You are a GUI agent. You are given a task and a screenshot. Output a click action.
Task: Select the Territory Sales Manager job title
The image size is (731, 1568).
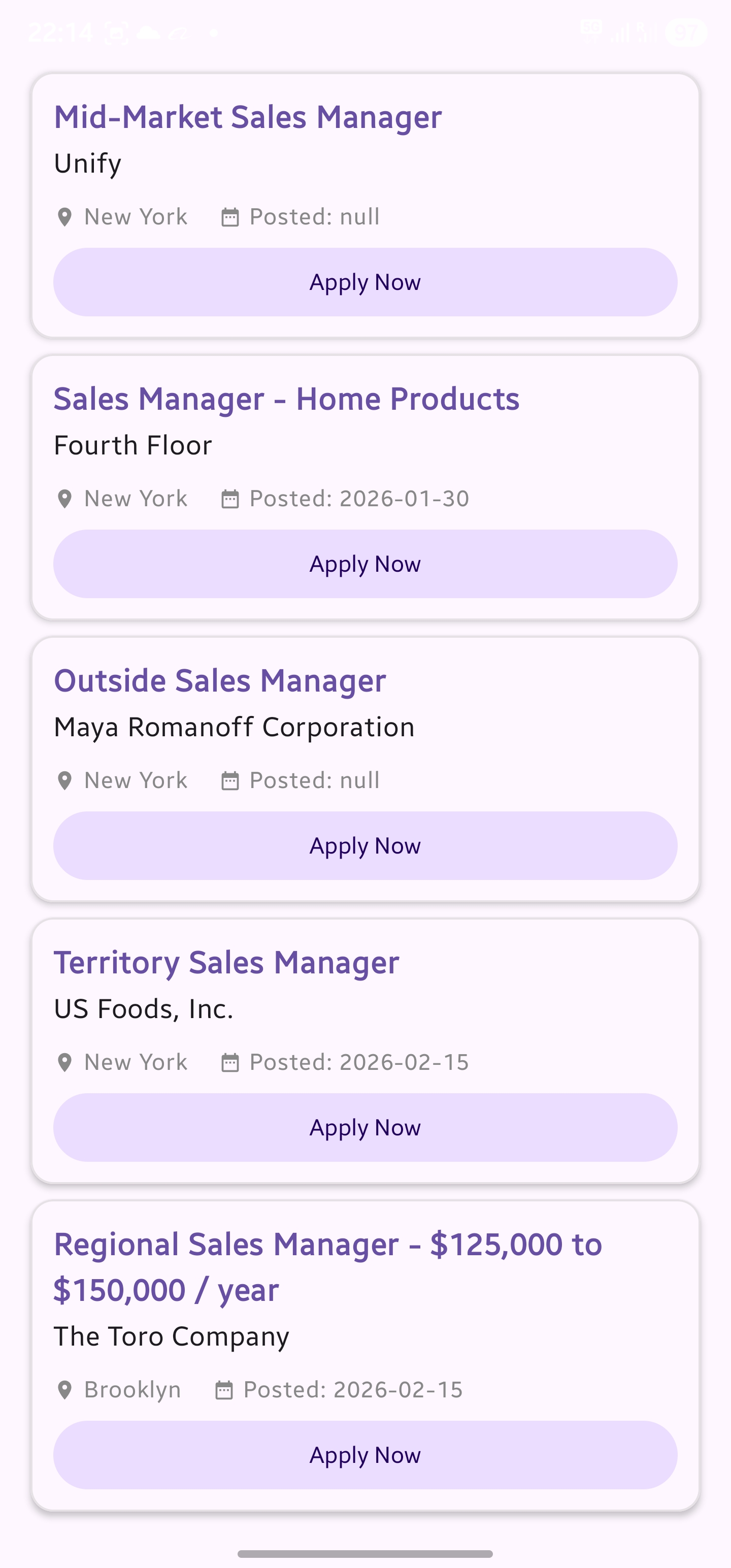tap(226, 962)
